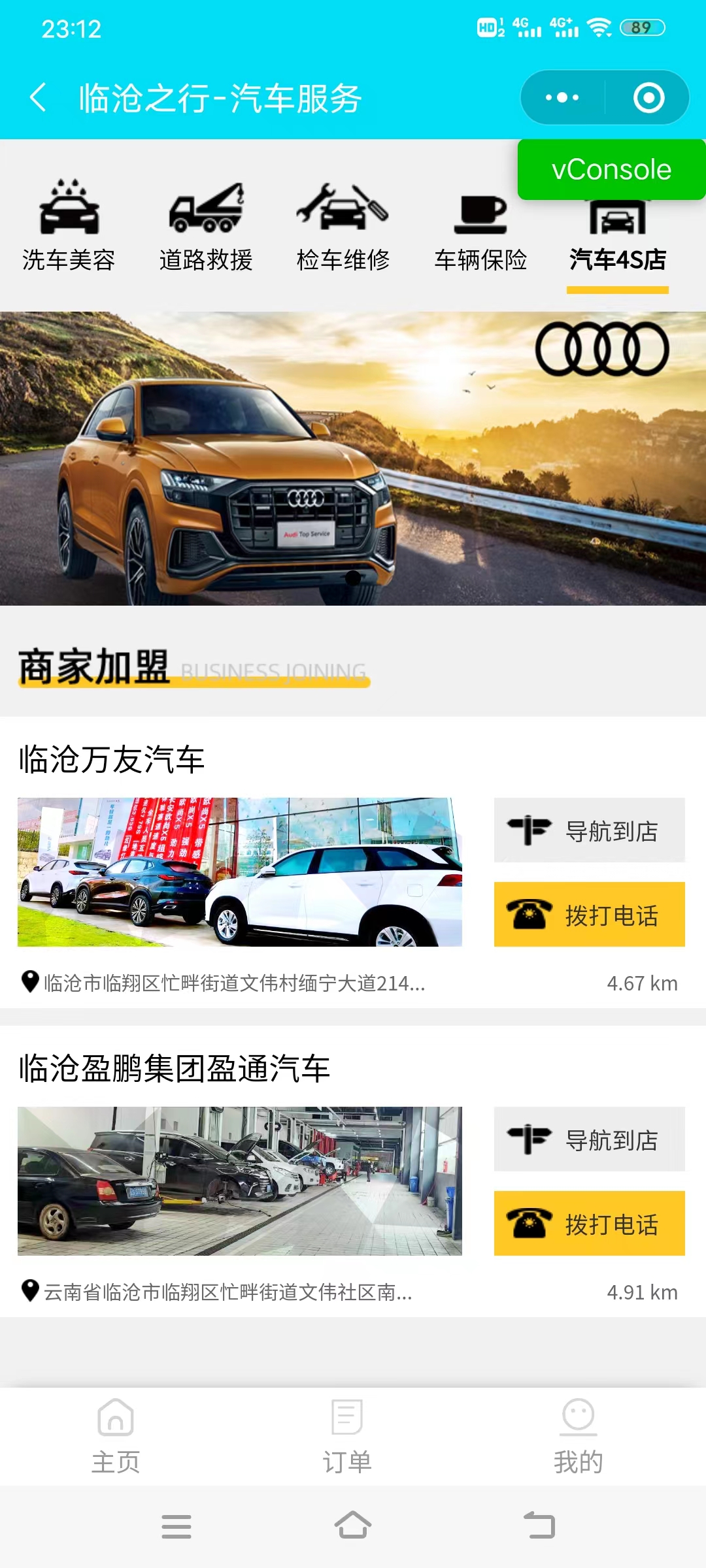Open 商家加盟 business joining section

(x=193, y=668)
